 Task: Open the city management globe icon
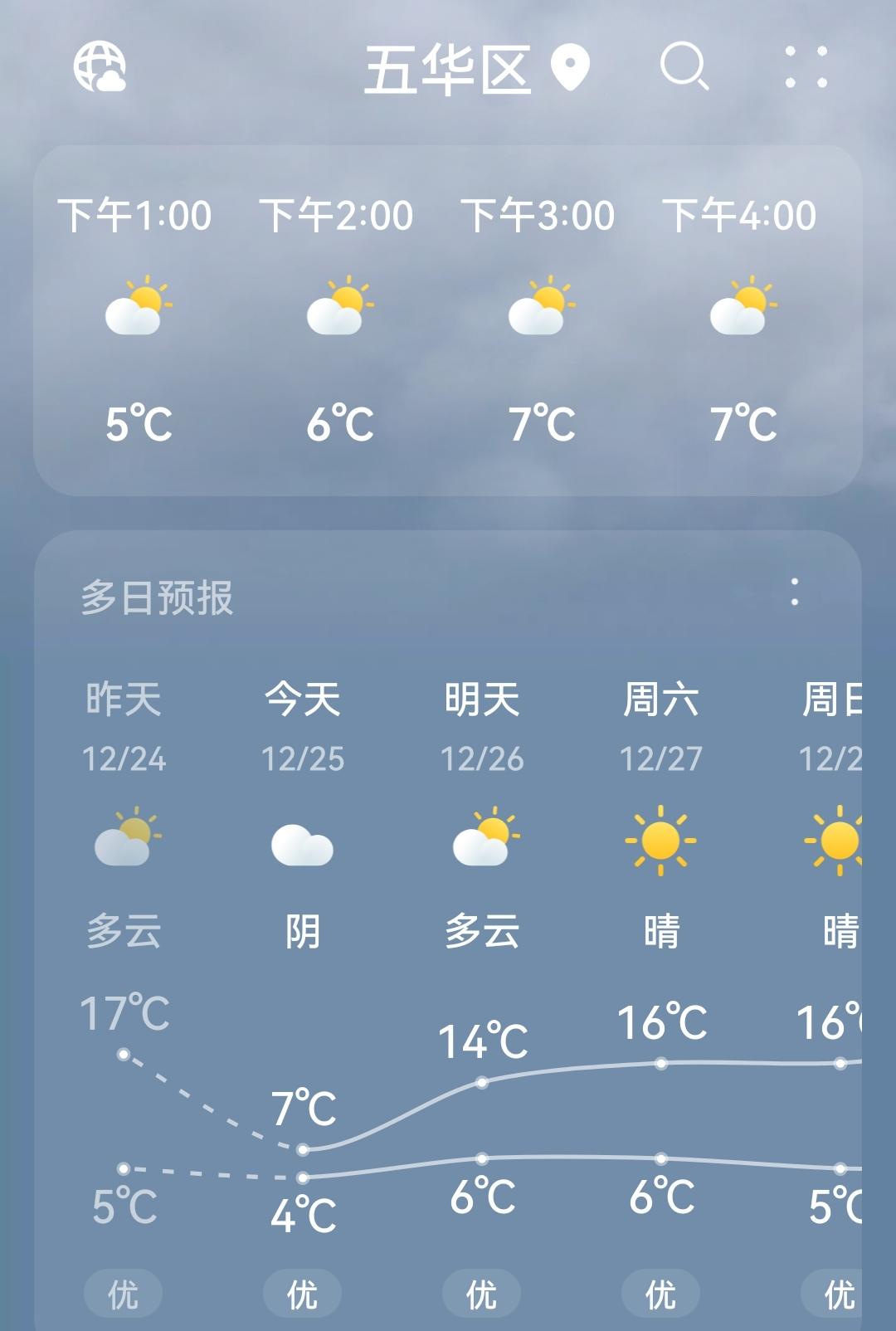point(101,70)
